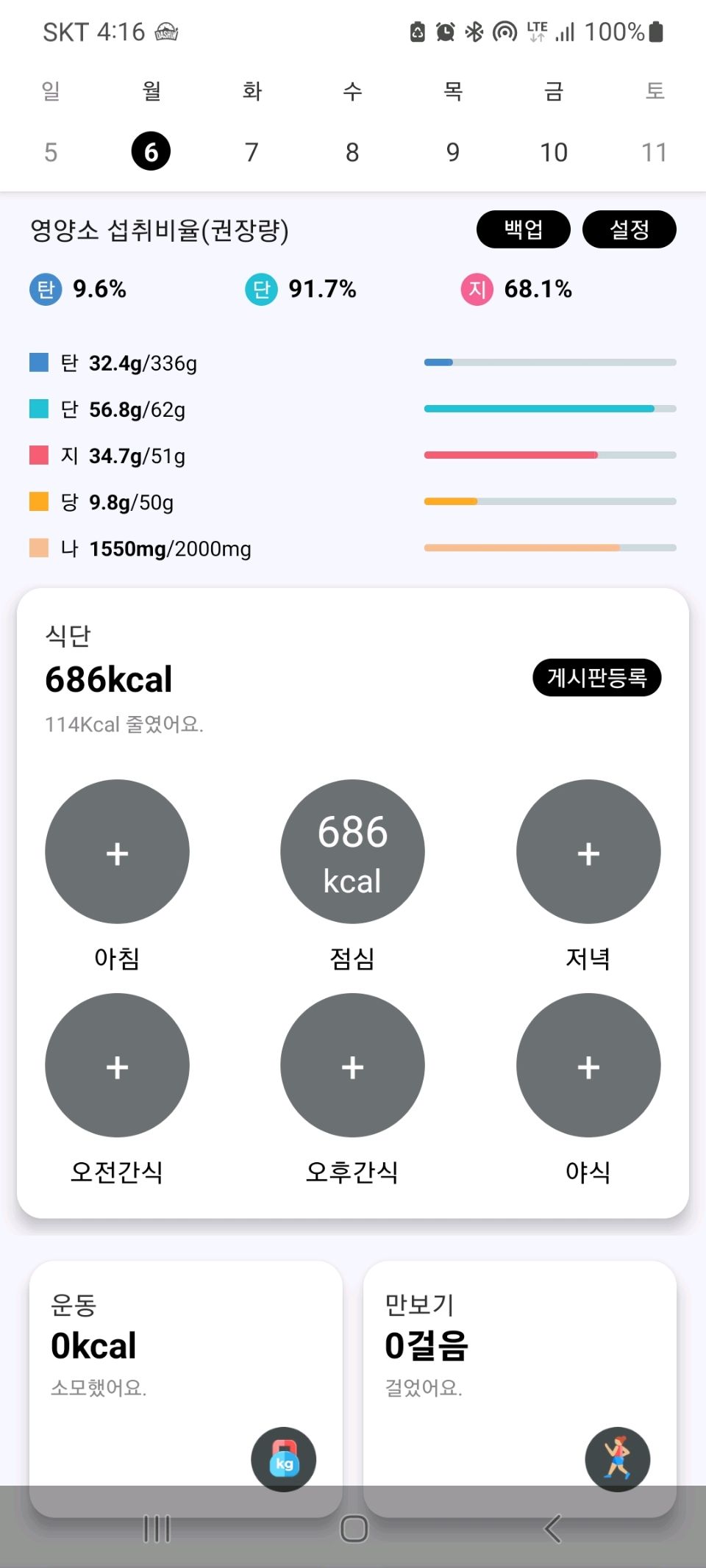Tap the running figure icon
706x1568 pixels.
click(x=617, y=1459)
